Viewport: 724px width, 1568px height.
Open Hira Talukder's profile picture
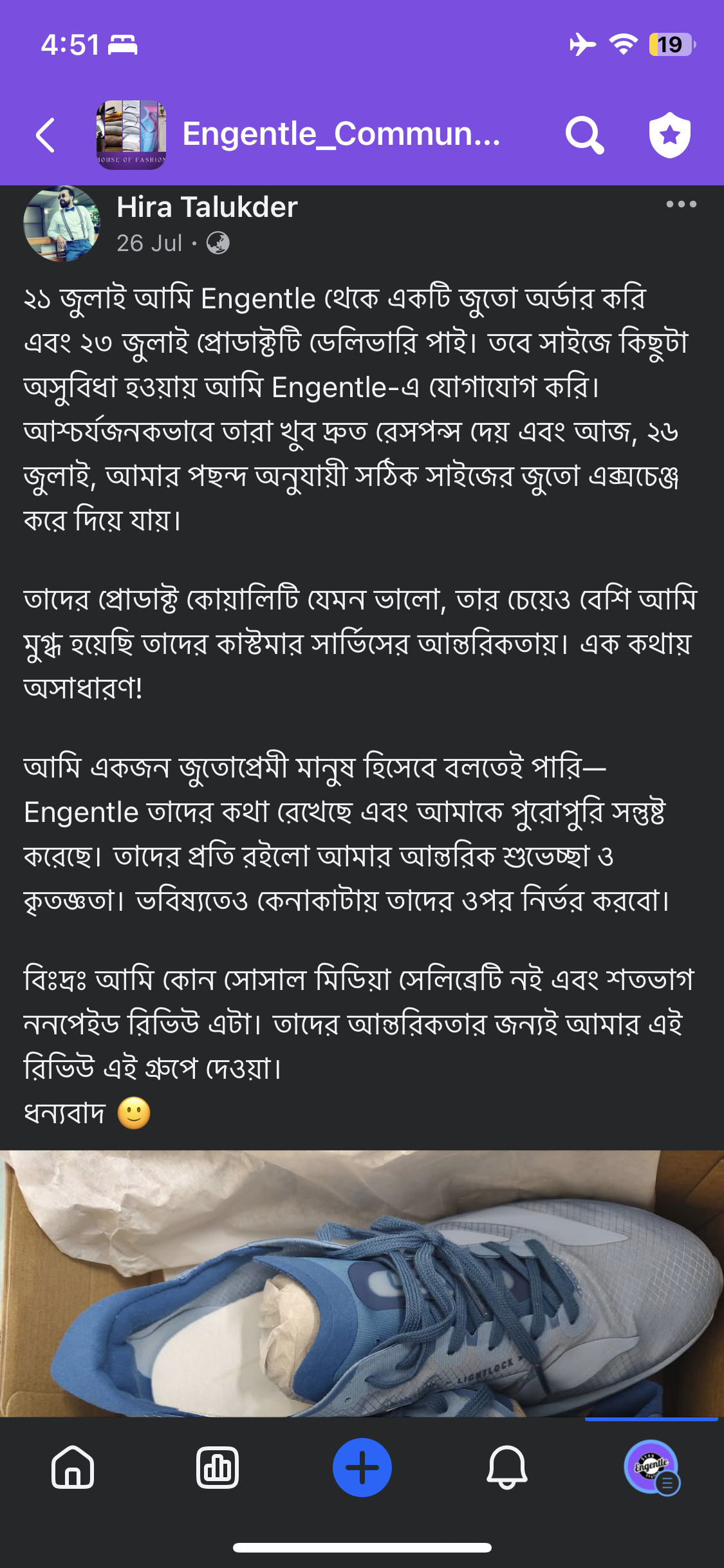pyautogui.click(x=62, y=224)
